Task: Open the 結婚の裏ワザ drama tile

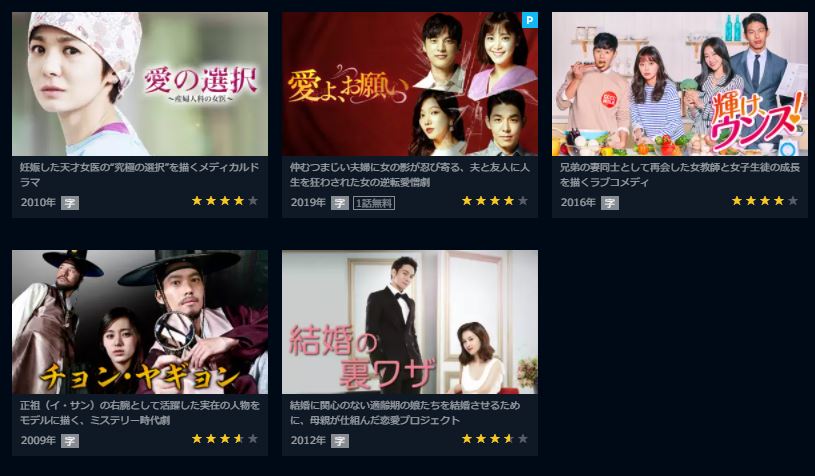Action: (x=409, y=322)
